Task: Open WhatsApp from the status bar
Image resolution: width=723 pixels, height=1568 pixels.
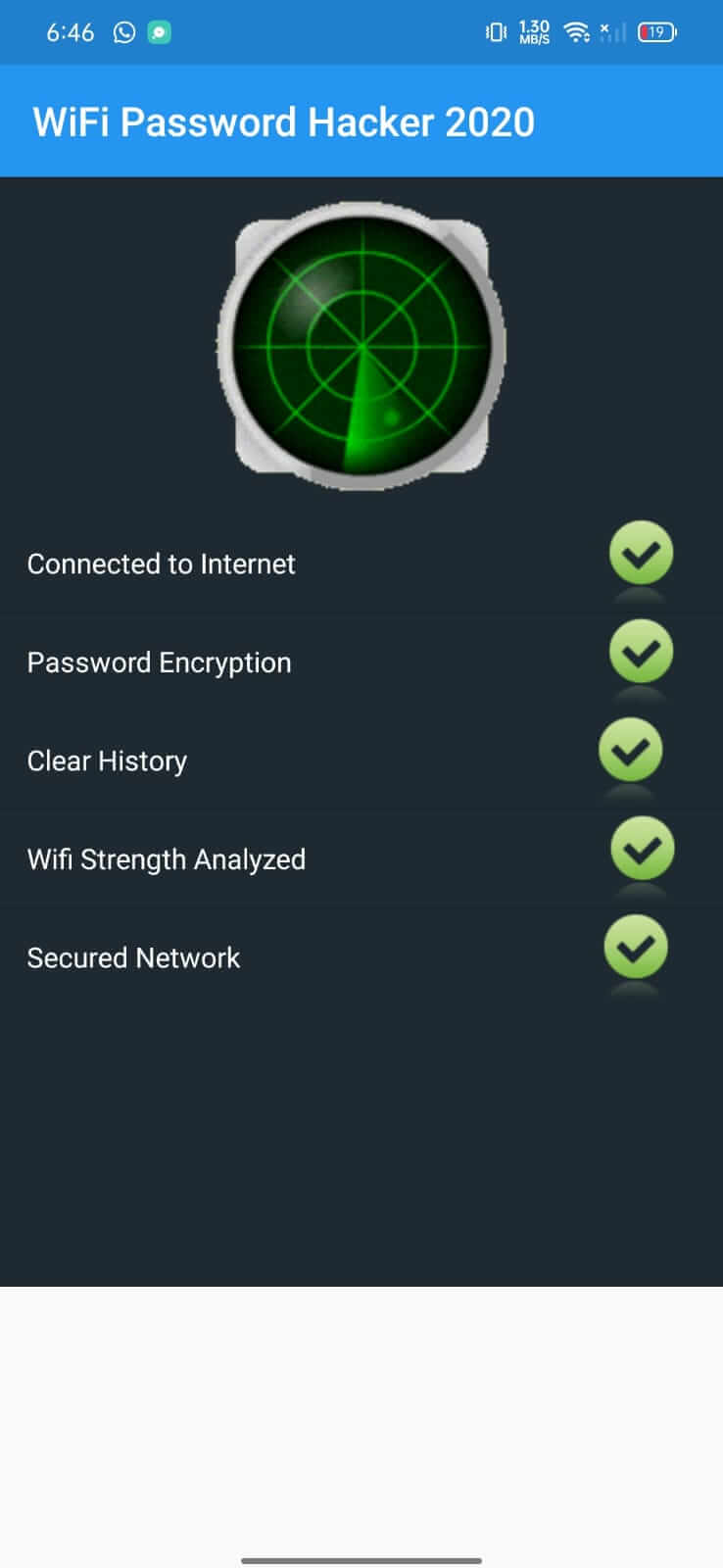Action: (x=121, y=31)
